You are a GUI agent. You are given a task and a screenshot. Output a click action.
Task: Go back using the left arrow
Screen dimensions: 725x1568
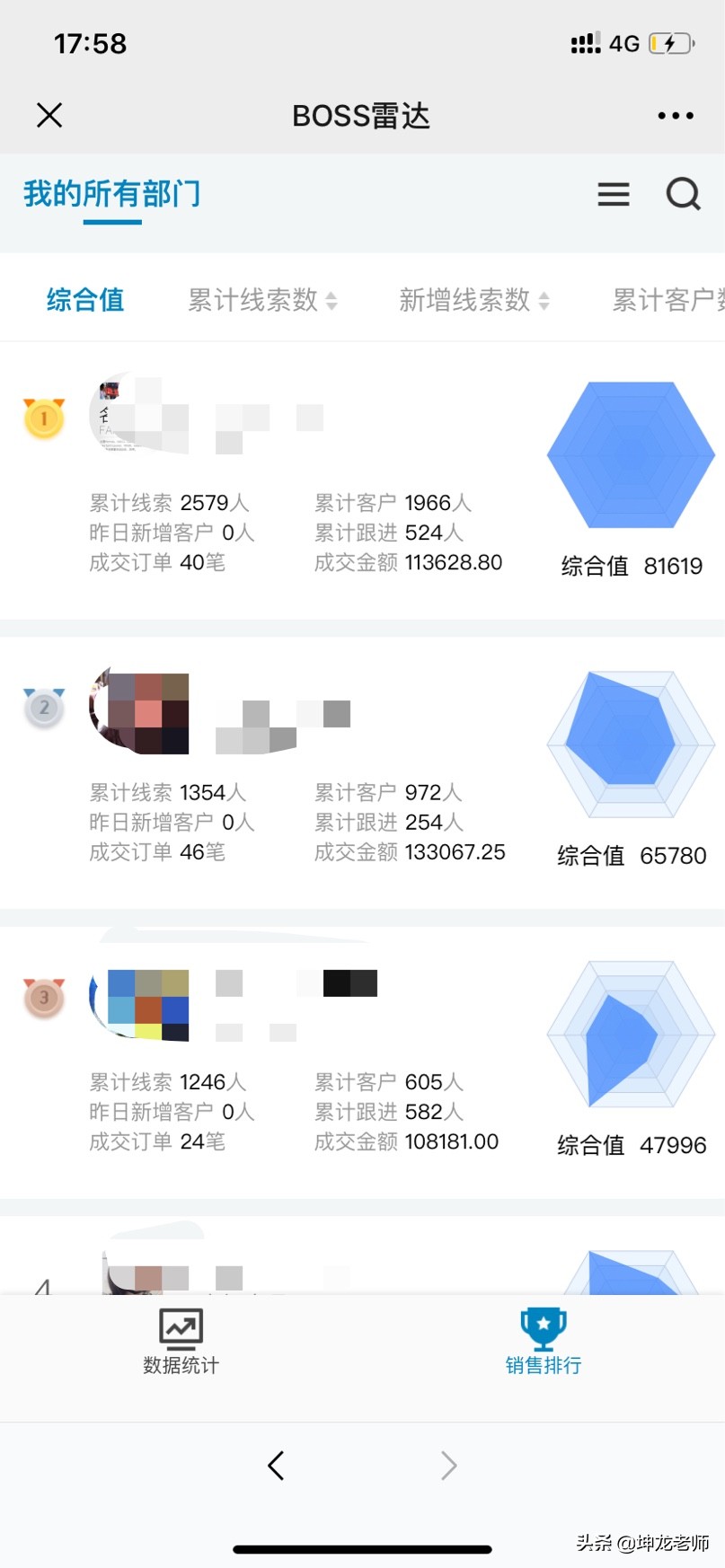(276, 1465)
